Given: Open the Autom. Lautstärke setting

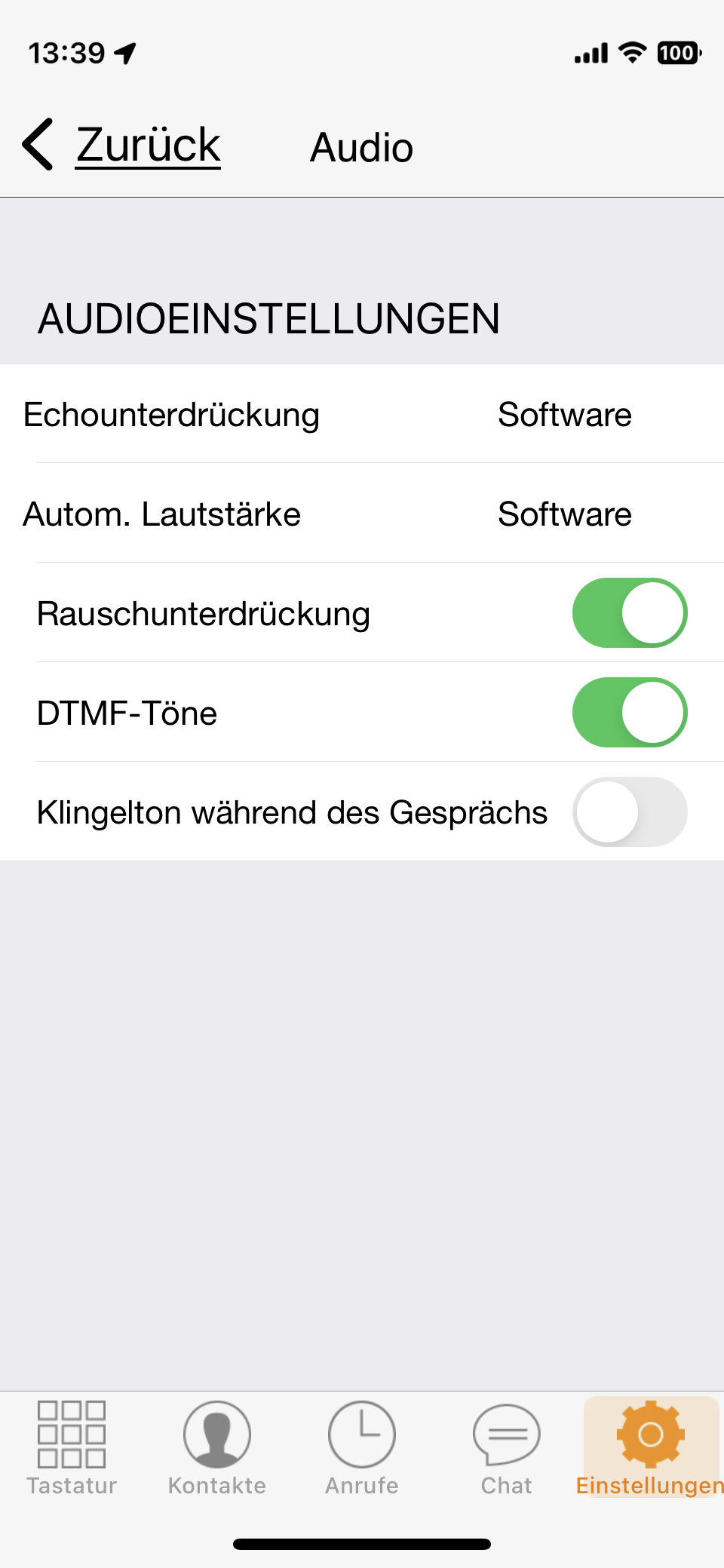Looking at the screenshot, I should 362,514.
